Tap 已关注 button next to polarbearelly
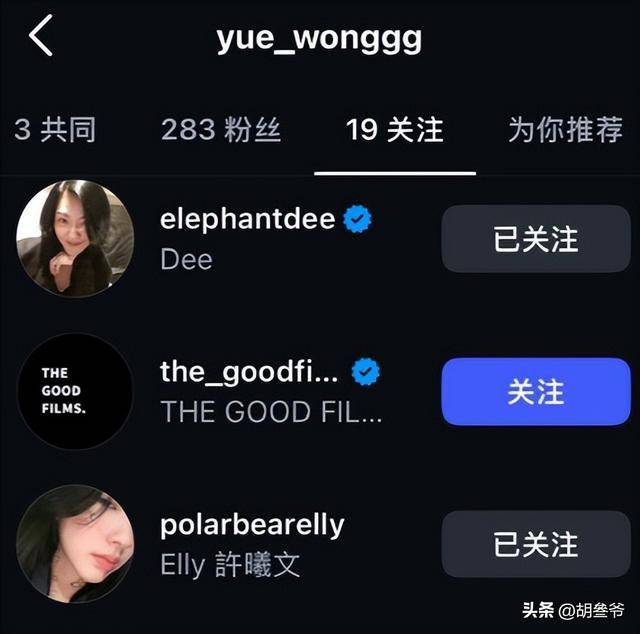The image size is (640, 634). click(x=536, y=544)
